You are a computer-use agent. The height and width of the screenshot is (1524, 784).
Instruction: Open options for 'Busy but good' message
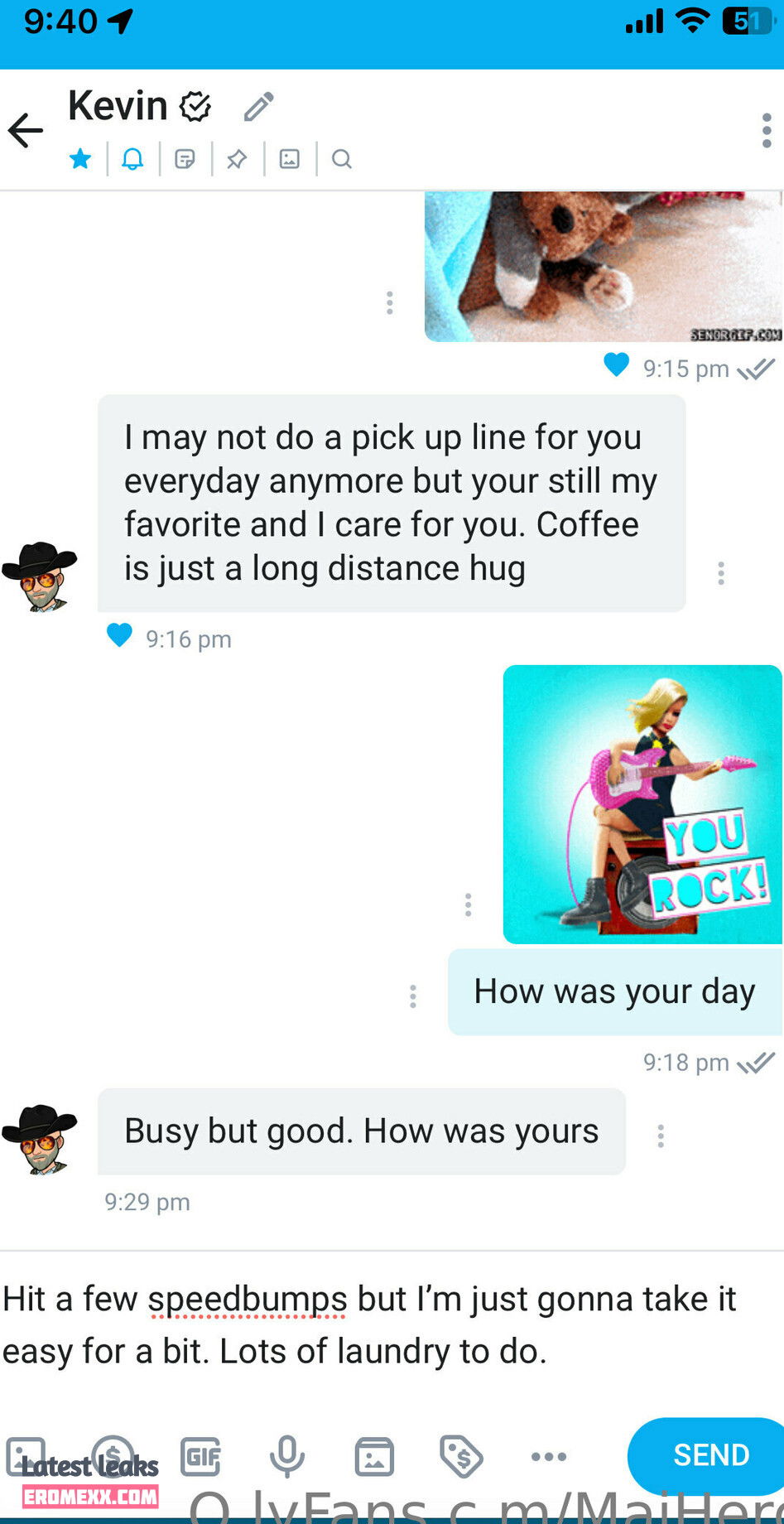(660, 1136)
